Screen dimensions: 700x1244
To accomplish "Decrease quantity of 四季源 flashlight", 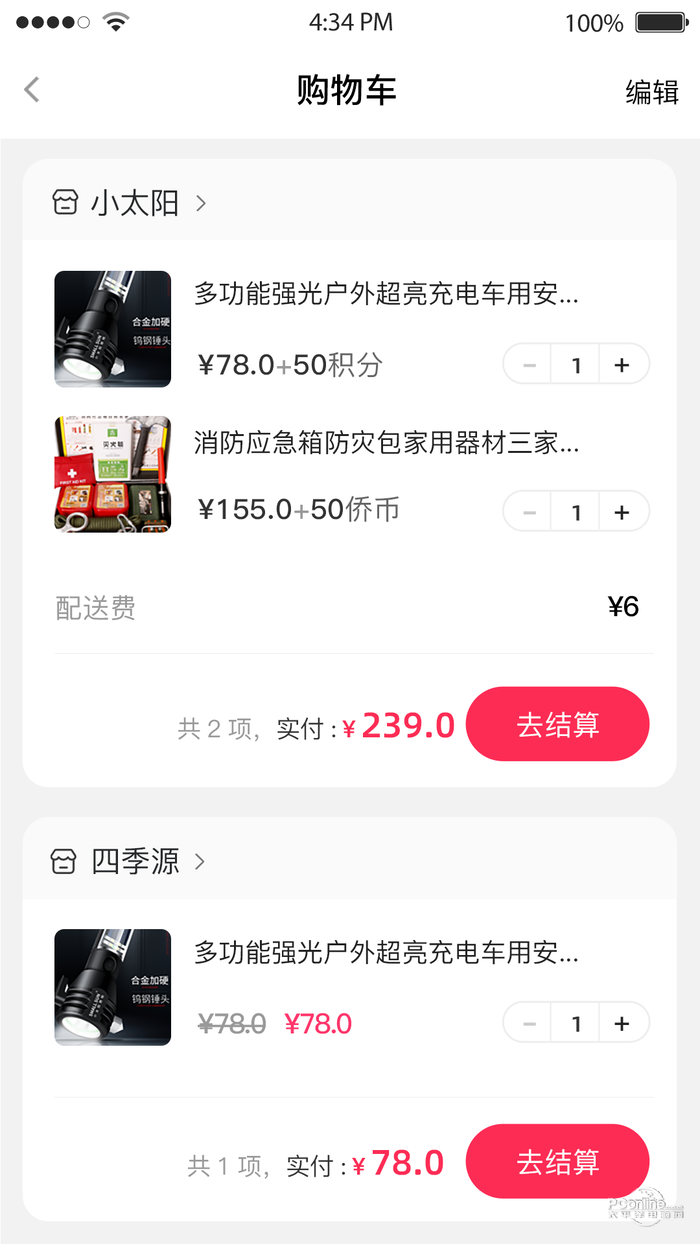I will click(529, 1023).
